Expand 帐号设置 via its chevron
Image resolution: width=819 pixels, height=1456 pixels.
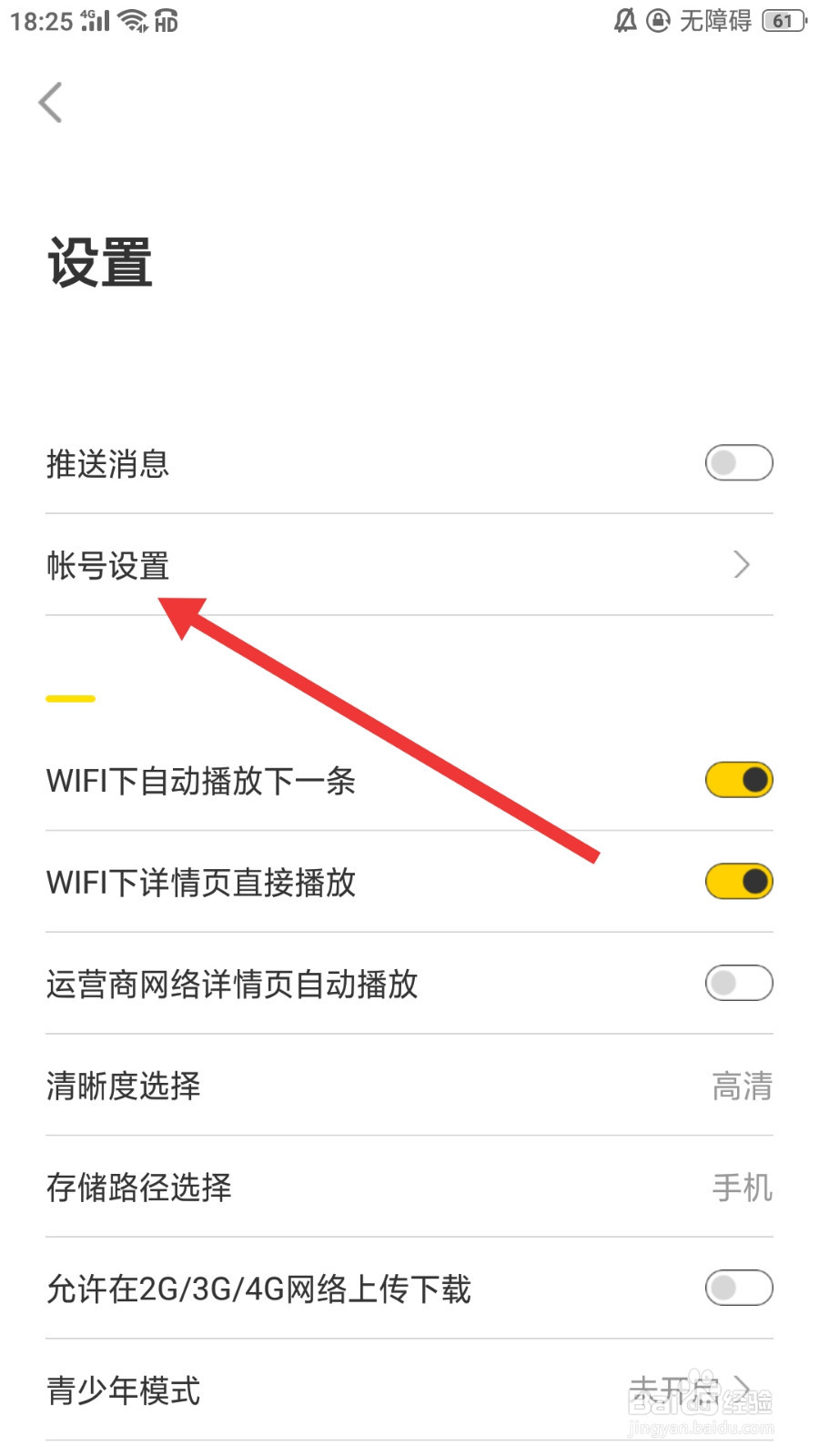(x=742, y=565)
